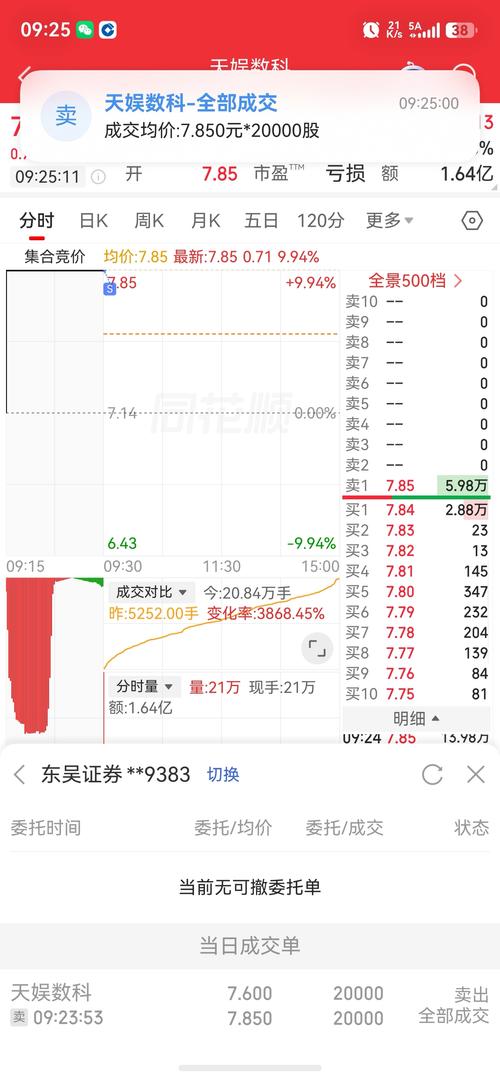
Task: Expand the 成交对比 dropdown
Action: pyautogui.click(x=151, y=592)
